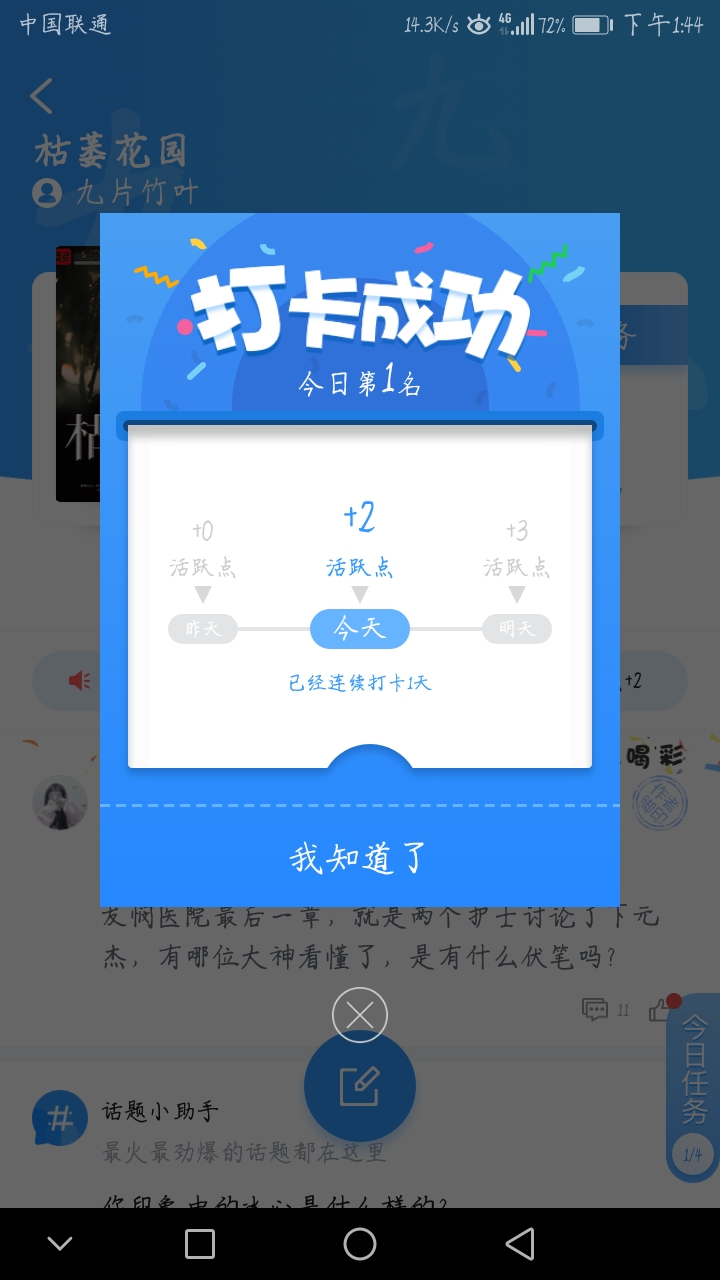Confirm the check-in with 我知道了

pos(360,857)
